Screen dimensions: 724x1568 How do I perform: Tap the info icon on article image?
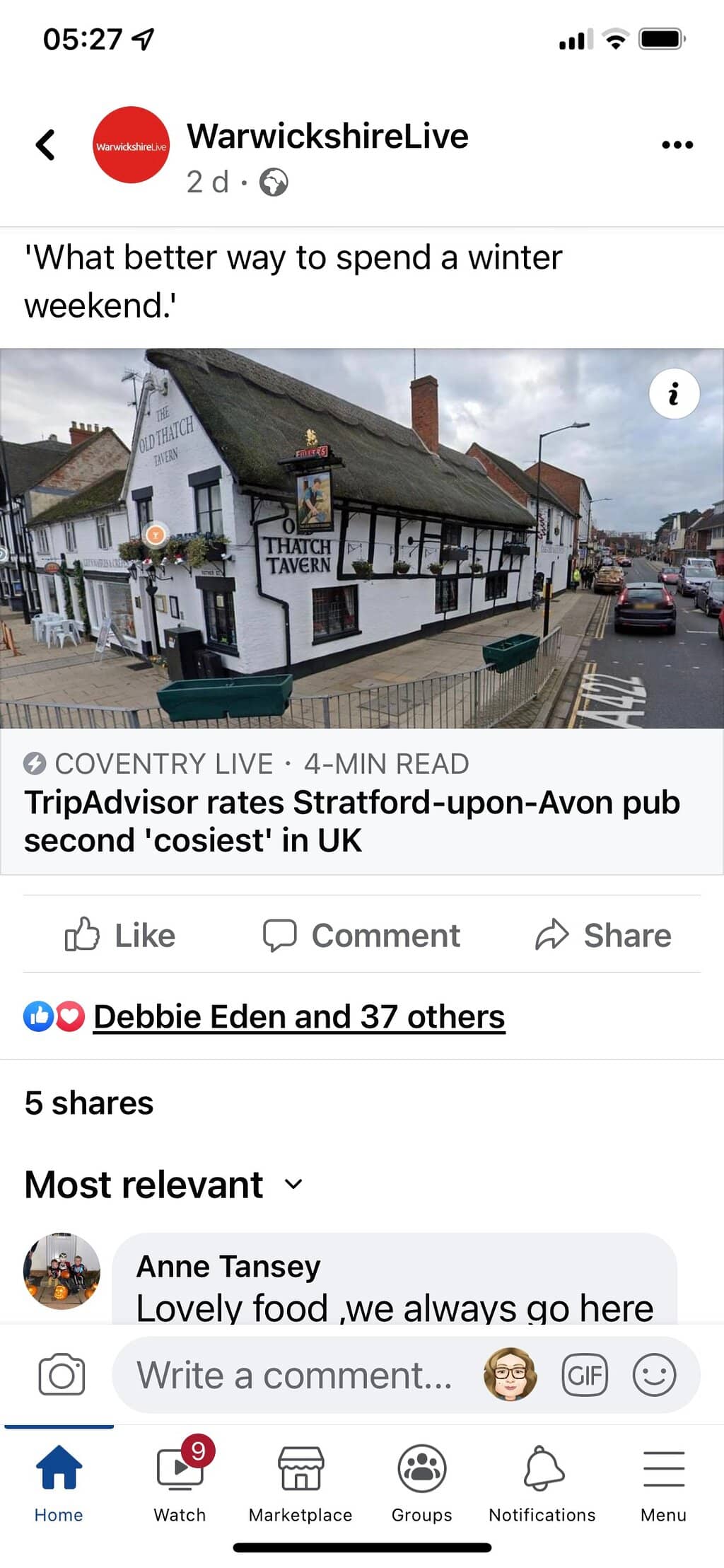pos(674,394)
